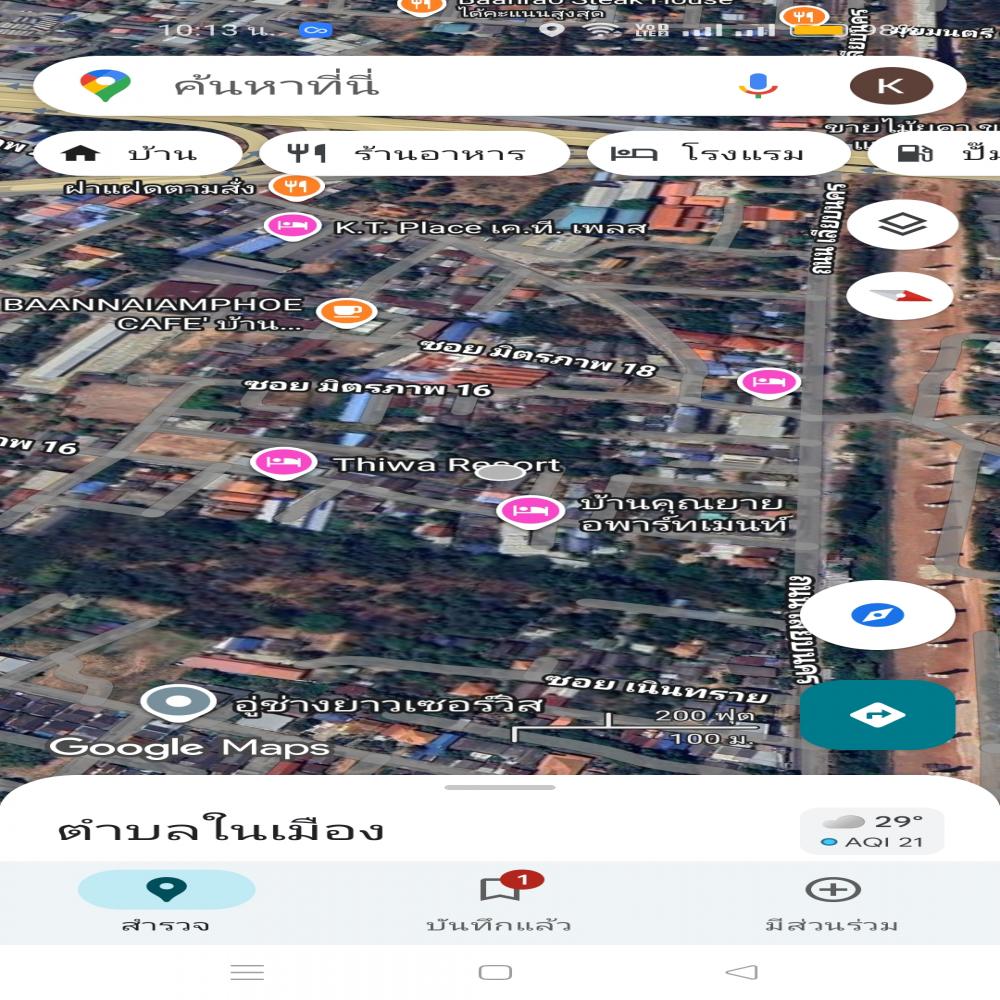This screenshot has width=1000, height=1000.
Task: Filter map by ร้านอาหาร restaurants chip
Action: pyautogui.click(x=415, y=154)
